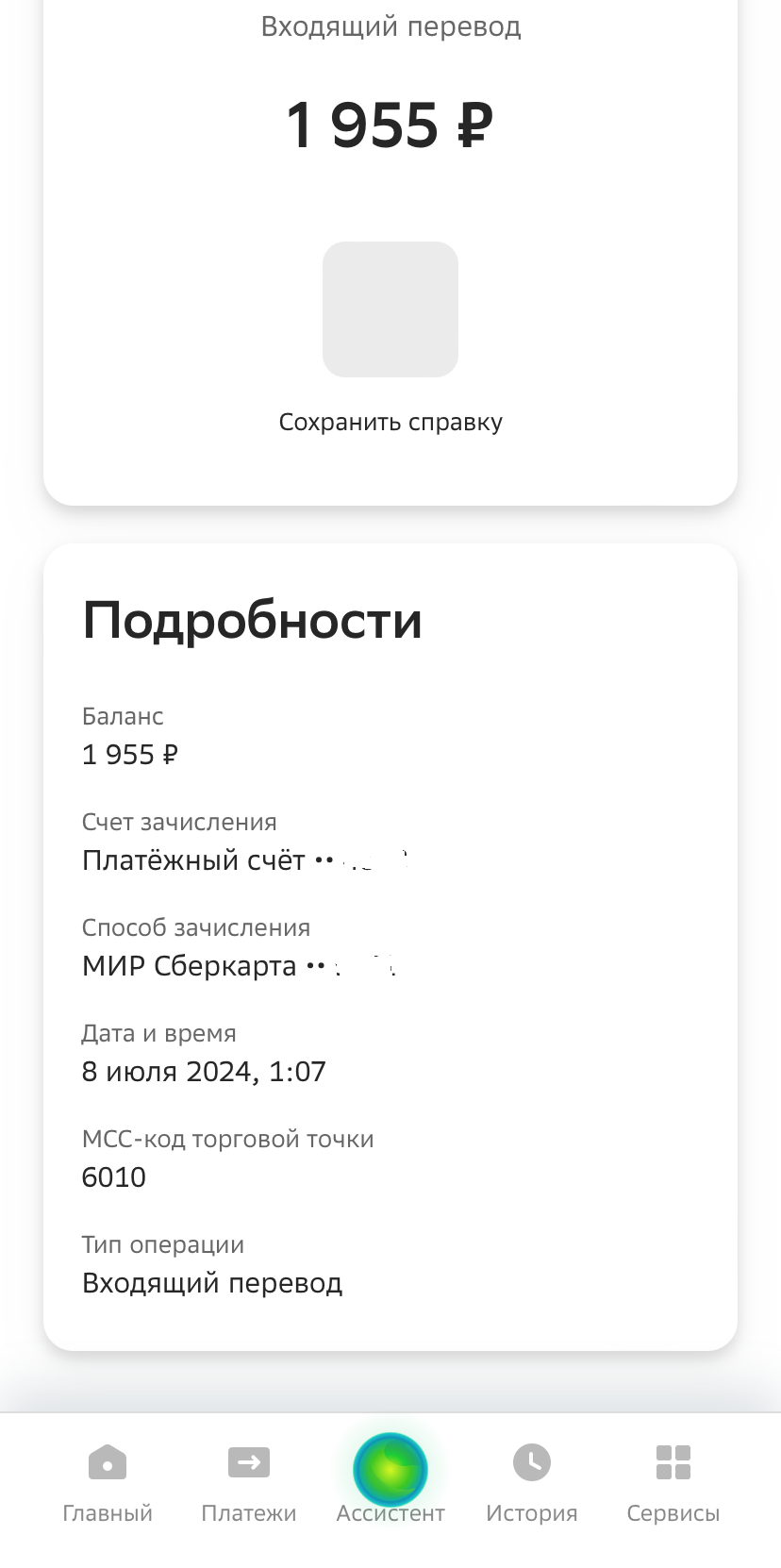Image resolution: width=781 pixels, height=1568 pixels.
Task: Open the Платежи tab
Action: tap(249, 1482)
